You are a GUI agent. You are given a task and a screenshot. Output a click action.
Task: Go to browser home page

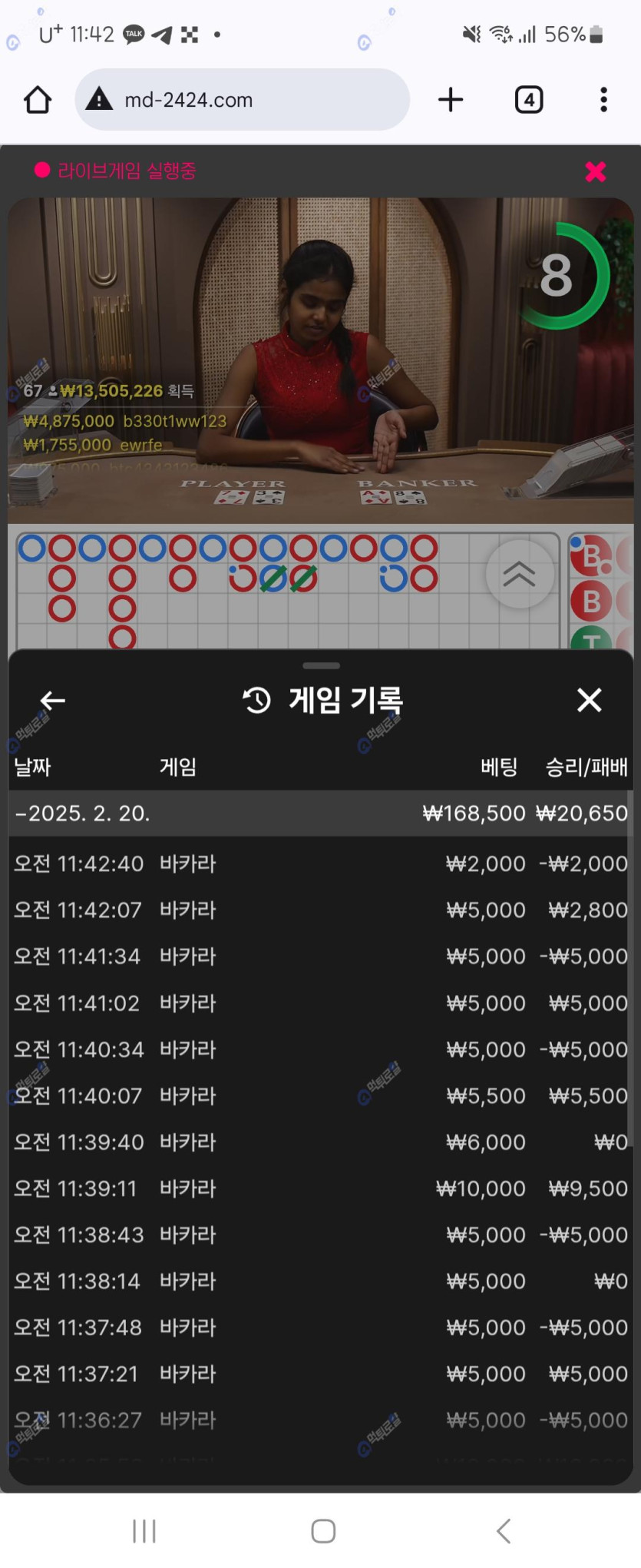[x=38, y=100]
